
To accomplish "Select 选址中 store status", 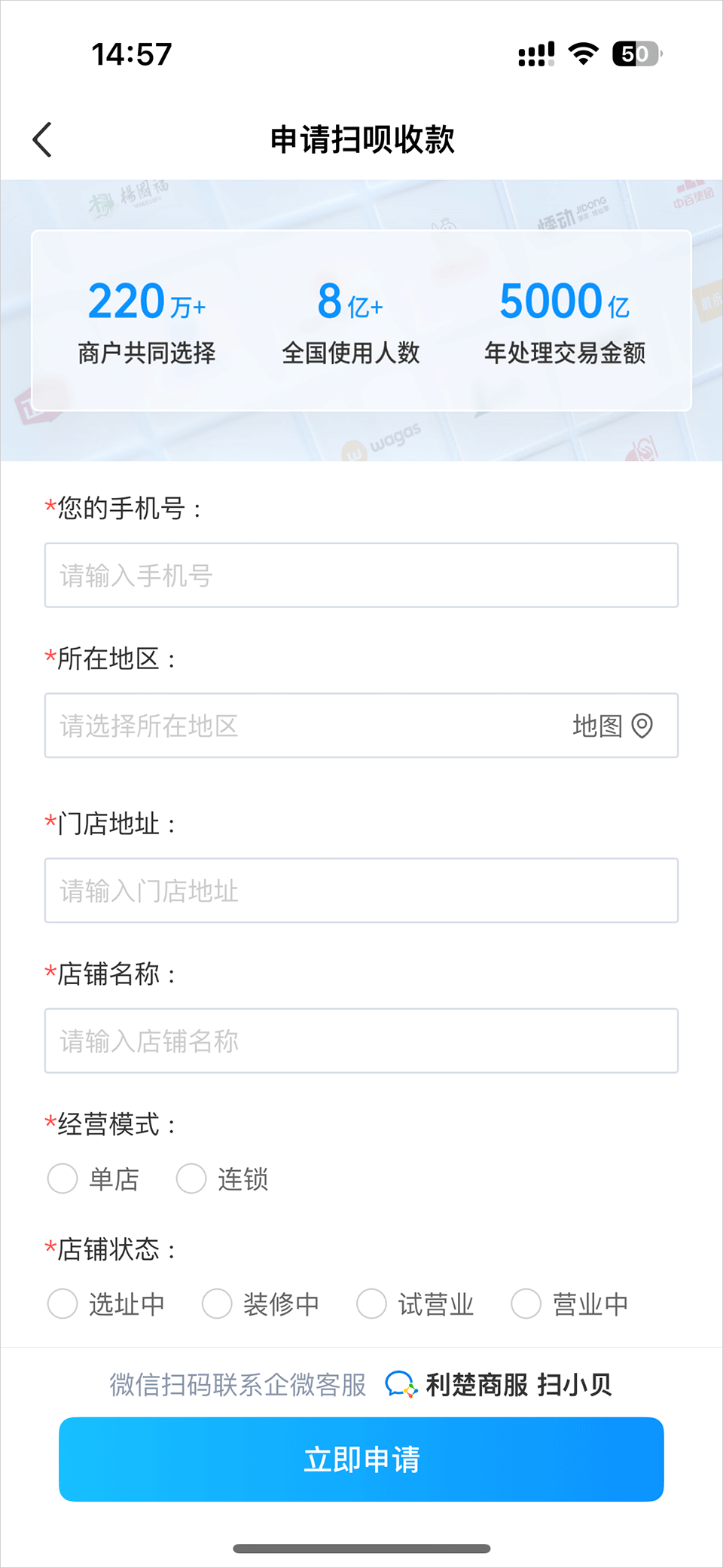I will 63,1304.
